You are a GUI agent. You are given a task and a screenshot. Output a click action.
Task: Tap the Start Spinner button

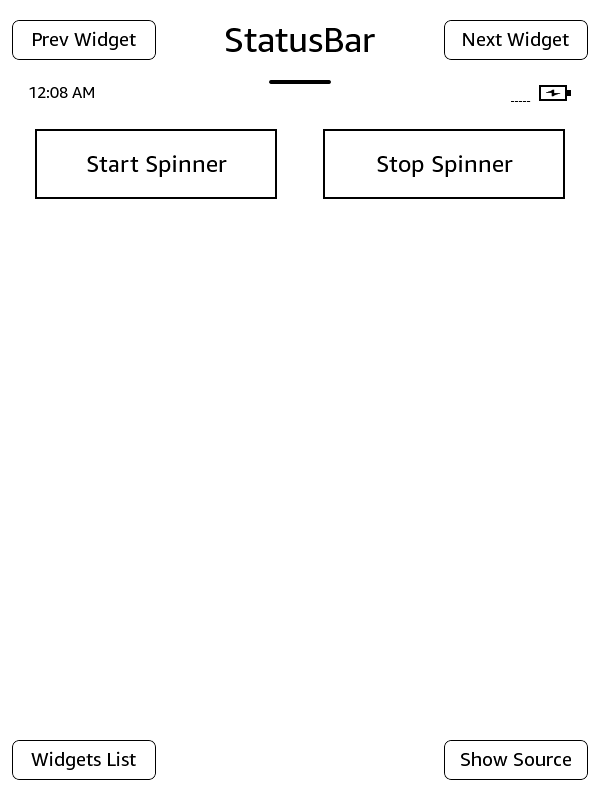click(156, 164)
